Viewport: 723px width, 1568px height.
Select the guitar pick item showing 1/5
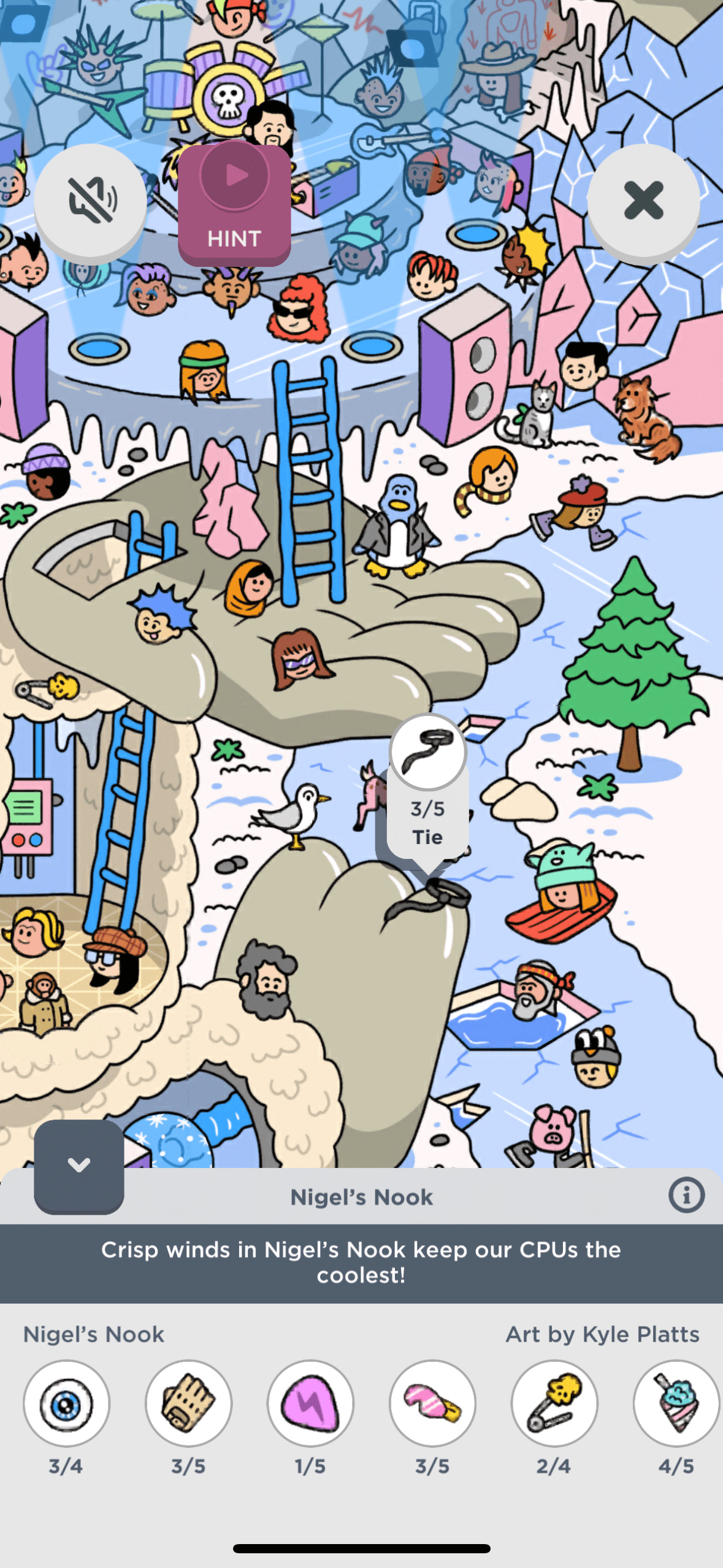click(x=310, y=1404)
